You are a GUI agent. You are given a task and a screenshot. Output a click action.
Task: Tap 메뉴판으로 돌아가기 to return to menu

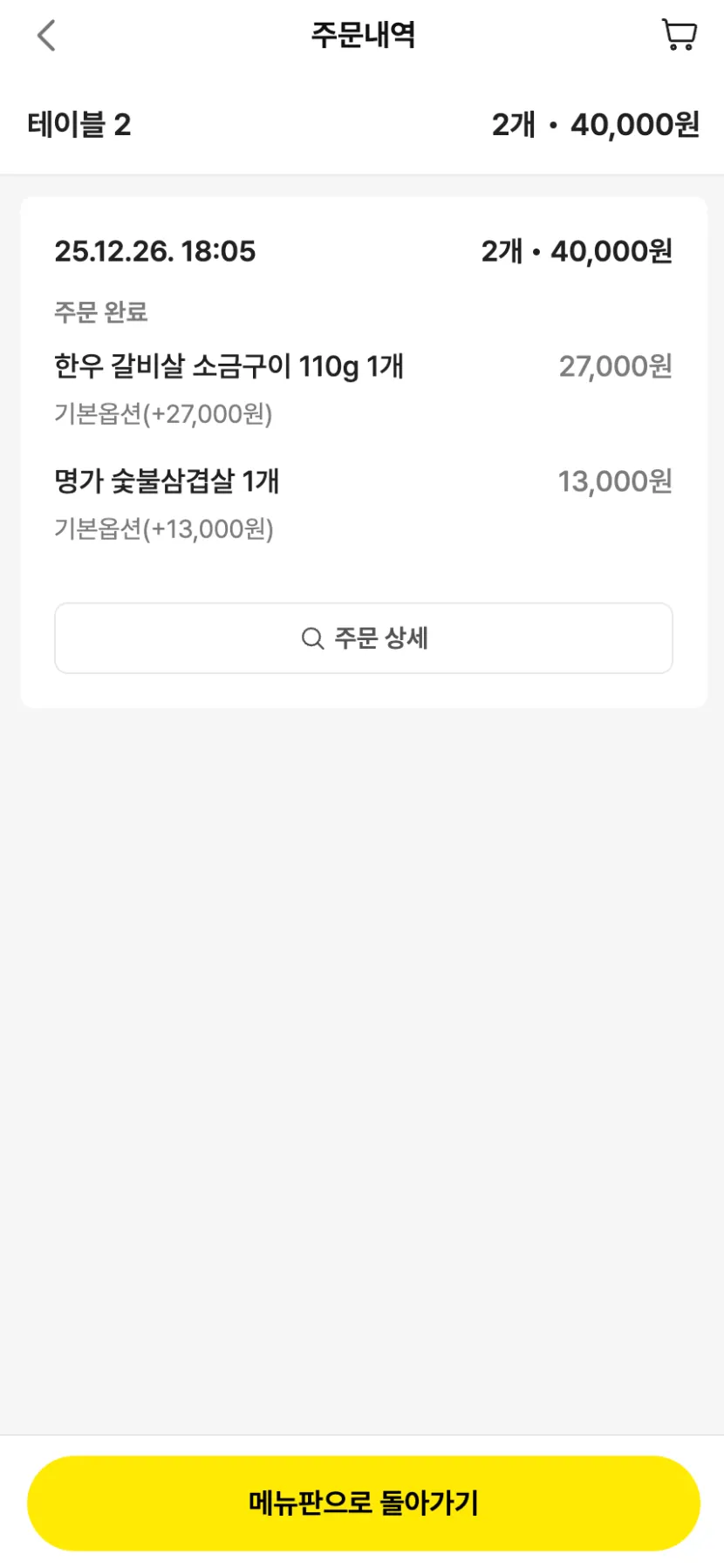363,1503
